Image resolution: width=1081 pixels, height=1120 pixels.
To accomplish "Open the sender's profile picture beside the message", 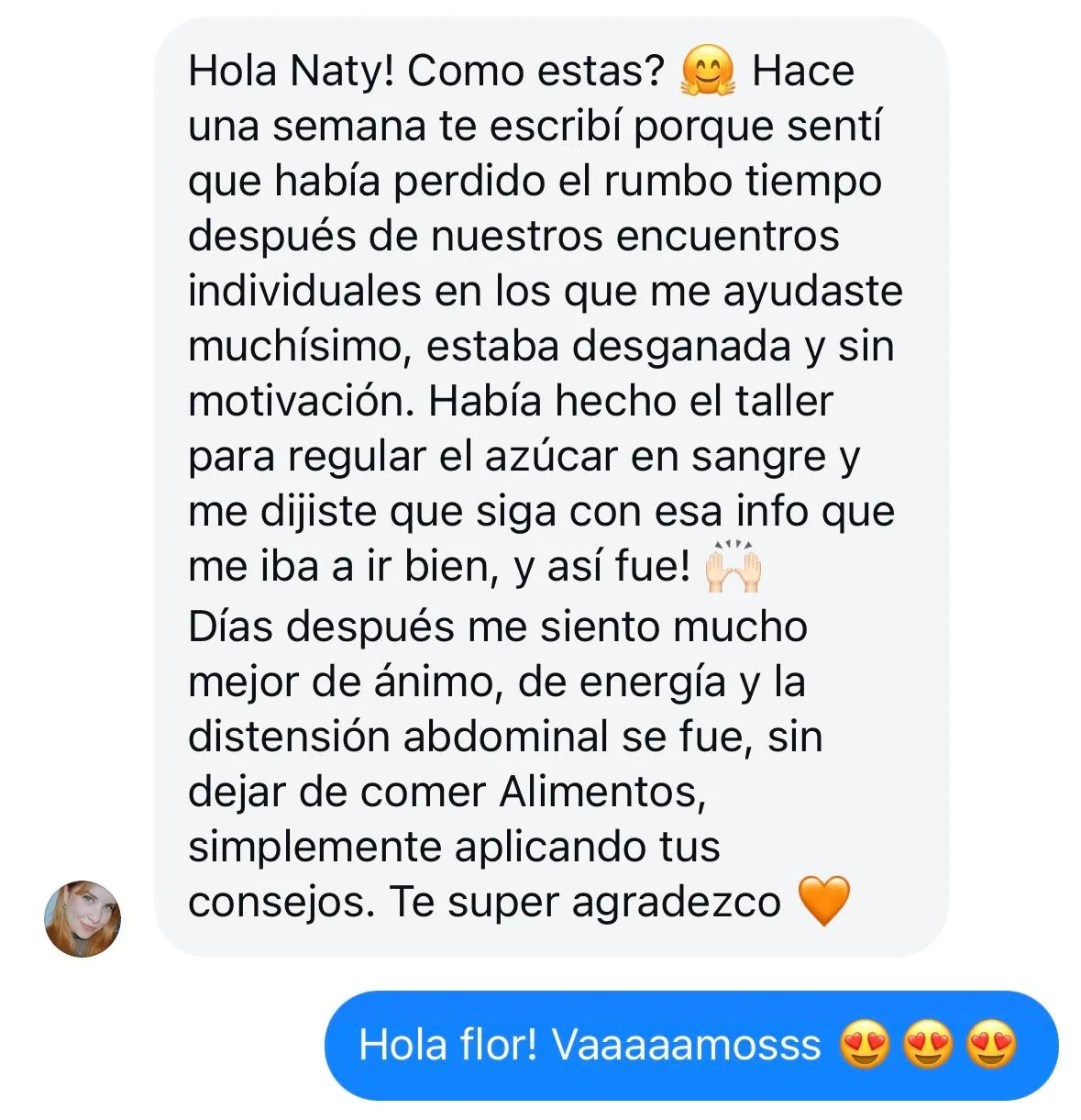I will 83,919.
